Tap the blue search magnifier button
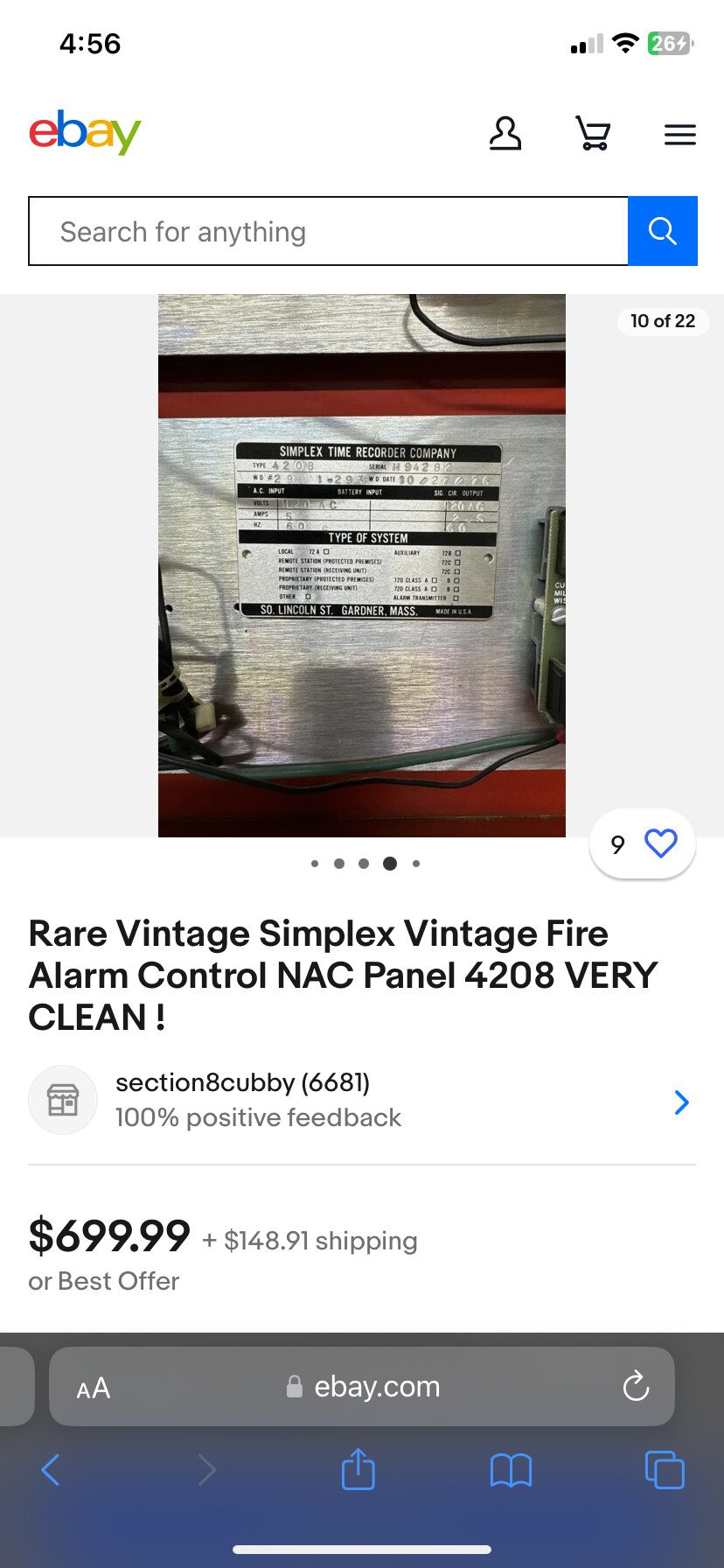Image resolution: width=724 pixels, height=1568 pixels. [x=662, y=231]
